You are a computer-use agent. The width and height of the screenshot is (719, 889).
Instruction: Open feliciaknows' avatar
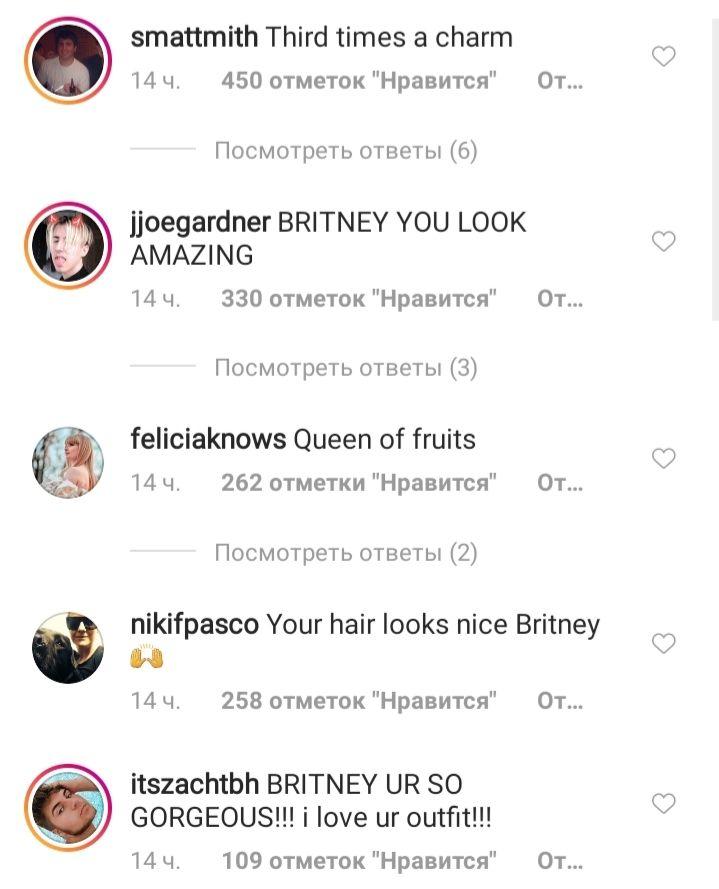click(68, 462)
